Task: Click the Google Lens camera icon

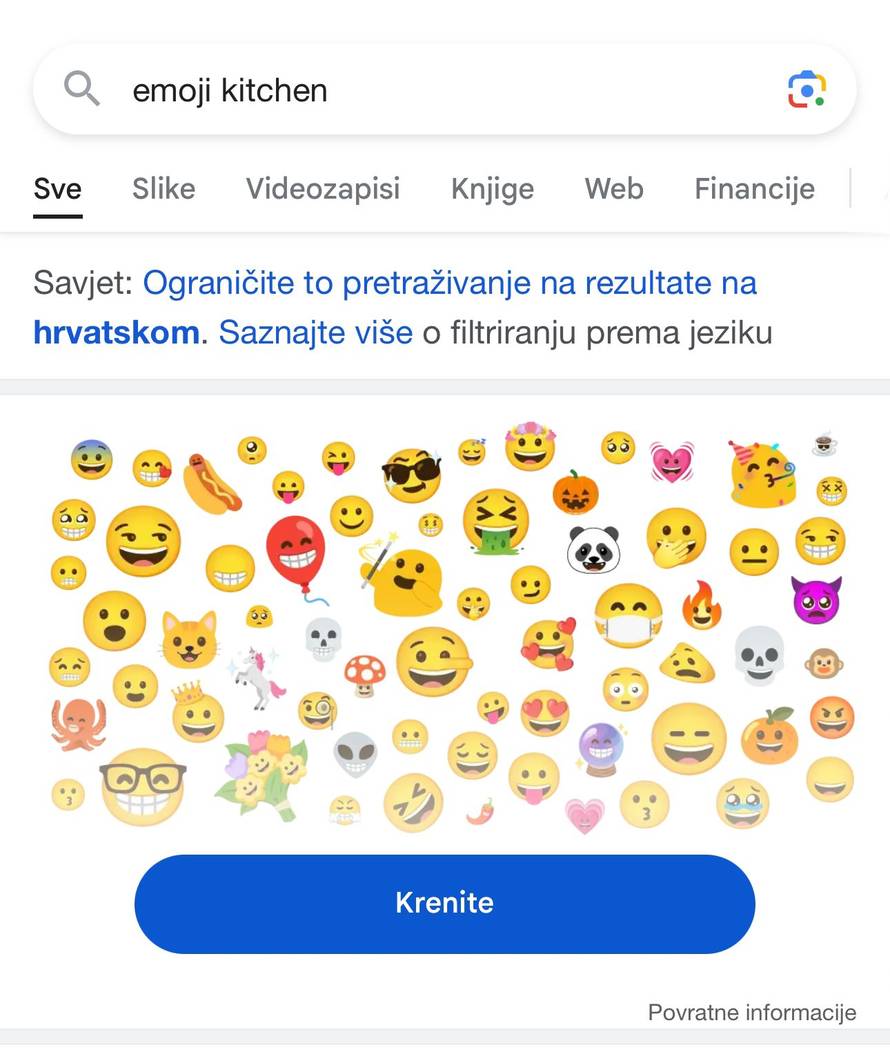Action: [806, 89]
